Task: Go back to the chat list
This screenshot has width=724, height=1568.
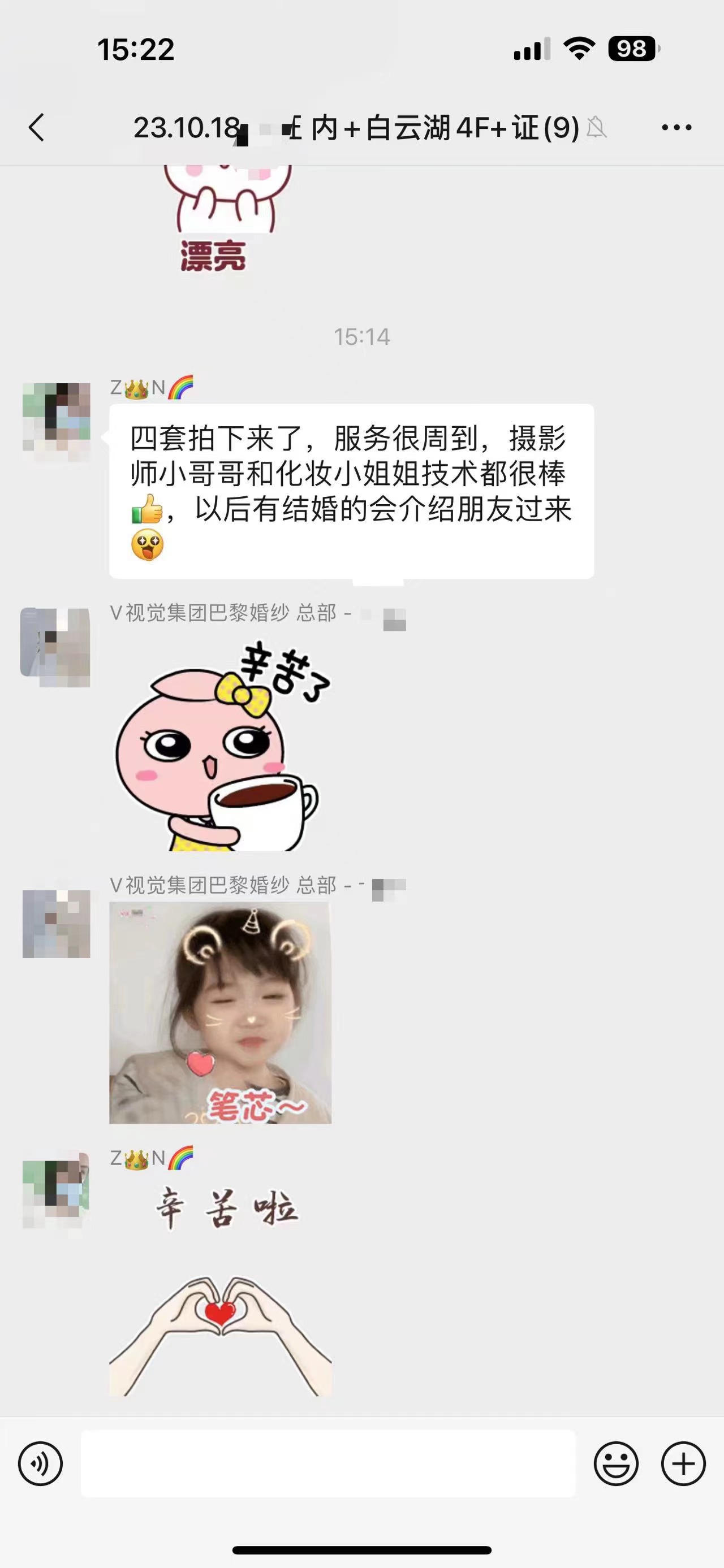Action: [37, 128]
